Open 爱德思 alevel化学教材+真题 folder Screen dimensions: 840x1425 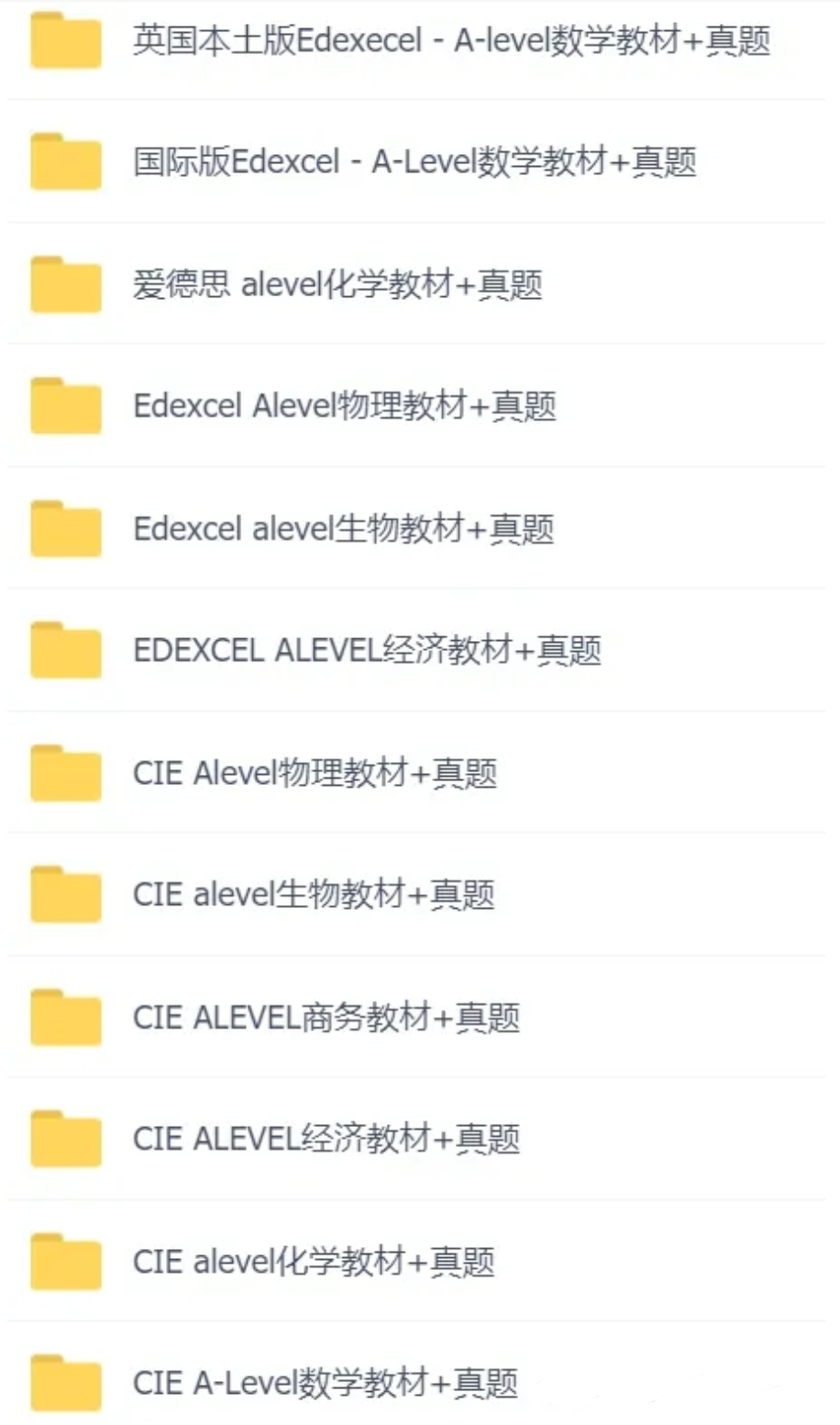[337, 285]
